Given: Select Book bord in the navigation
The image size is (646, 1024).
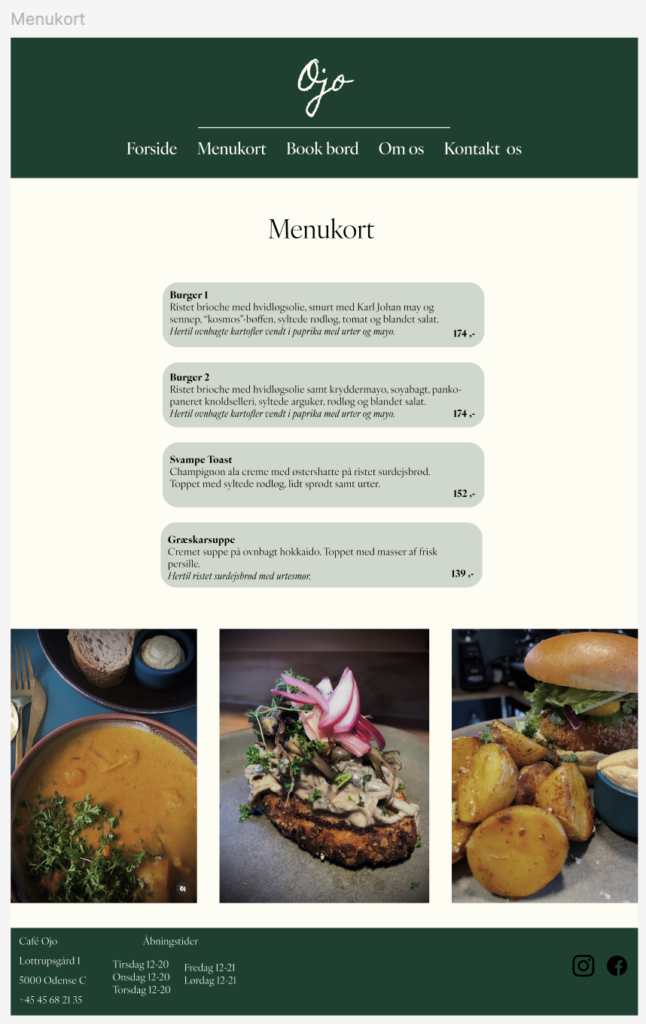Looking at the screenshot, I should pyautogui.click(x=322, y=149).
